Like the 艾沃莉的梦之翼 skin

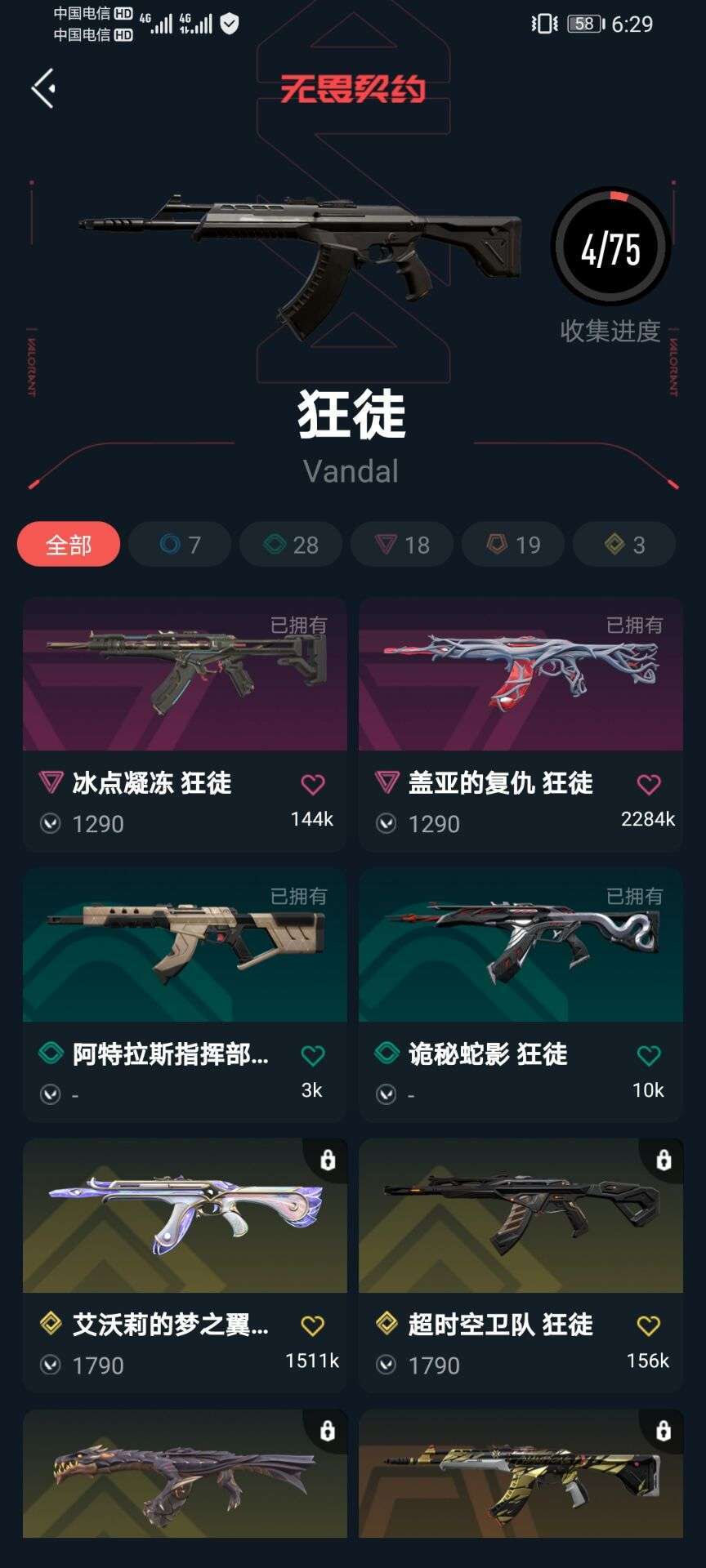point(313,1325)
